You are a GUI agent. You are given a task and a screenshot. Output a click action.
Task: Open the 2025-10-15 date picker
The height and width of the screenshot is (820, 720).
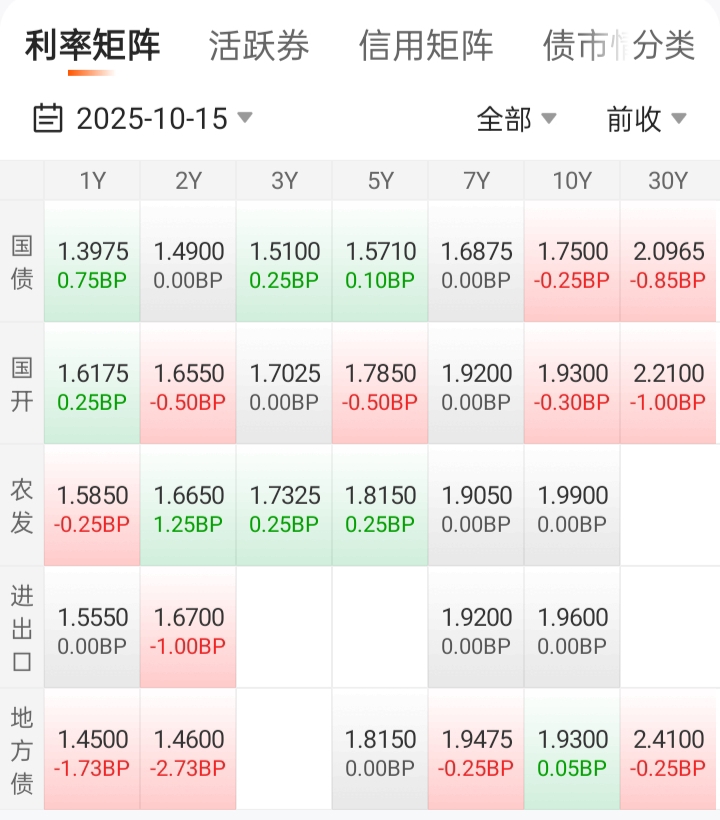click(143, 119)
